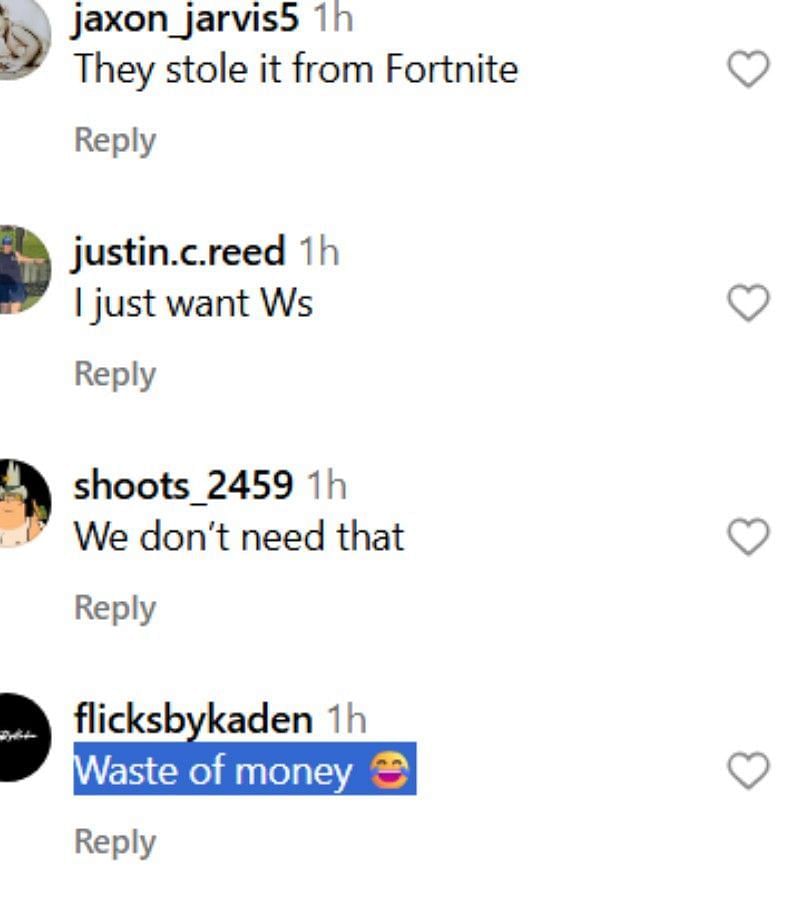Like jaxon_jarvis5's comment
This screenshot has height=900, width=800.
click(x=747, y=69)
